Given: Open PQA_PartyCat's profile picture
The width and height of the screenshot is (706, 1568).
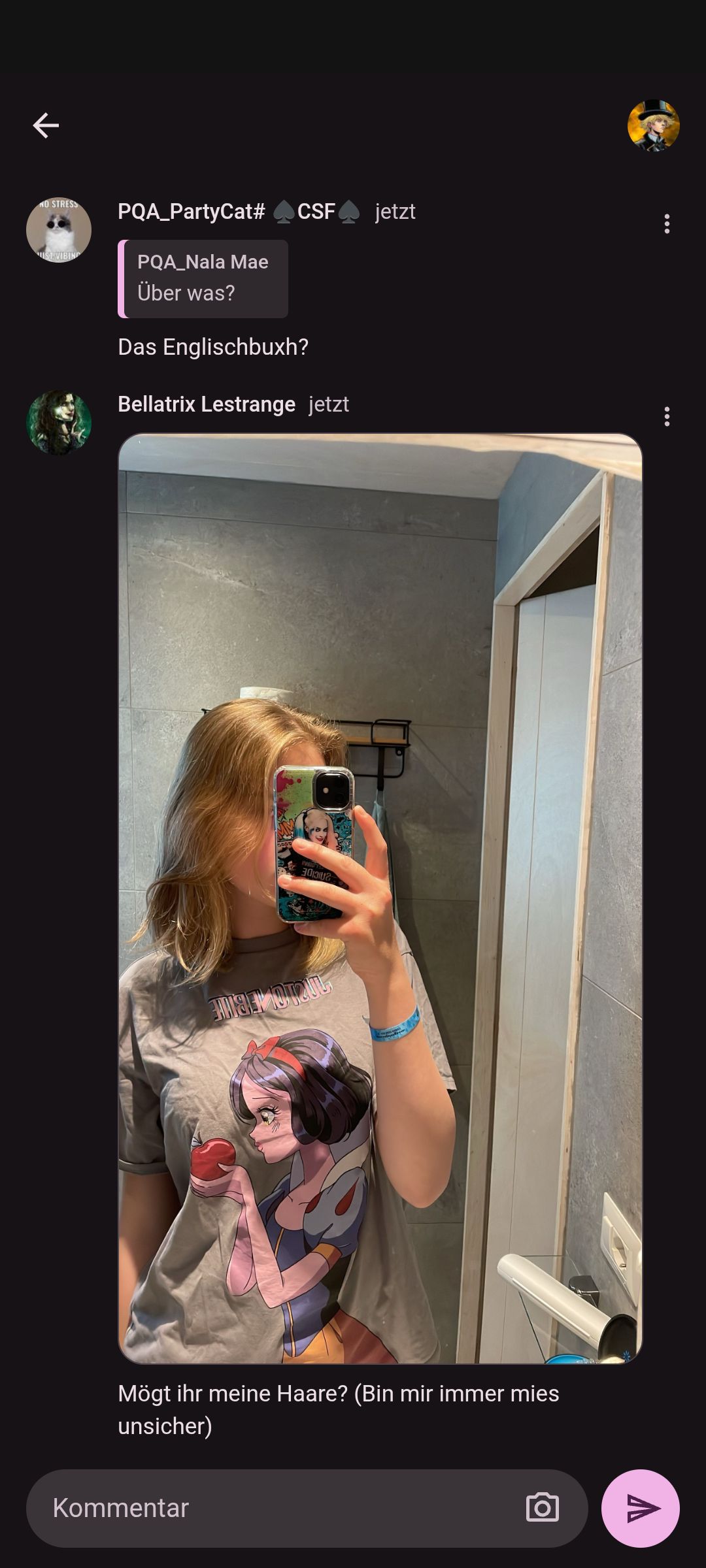Looking at the screenshot, I should (x=59, y=230).
